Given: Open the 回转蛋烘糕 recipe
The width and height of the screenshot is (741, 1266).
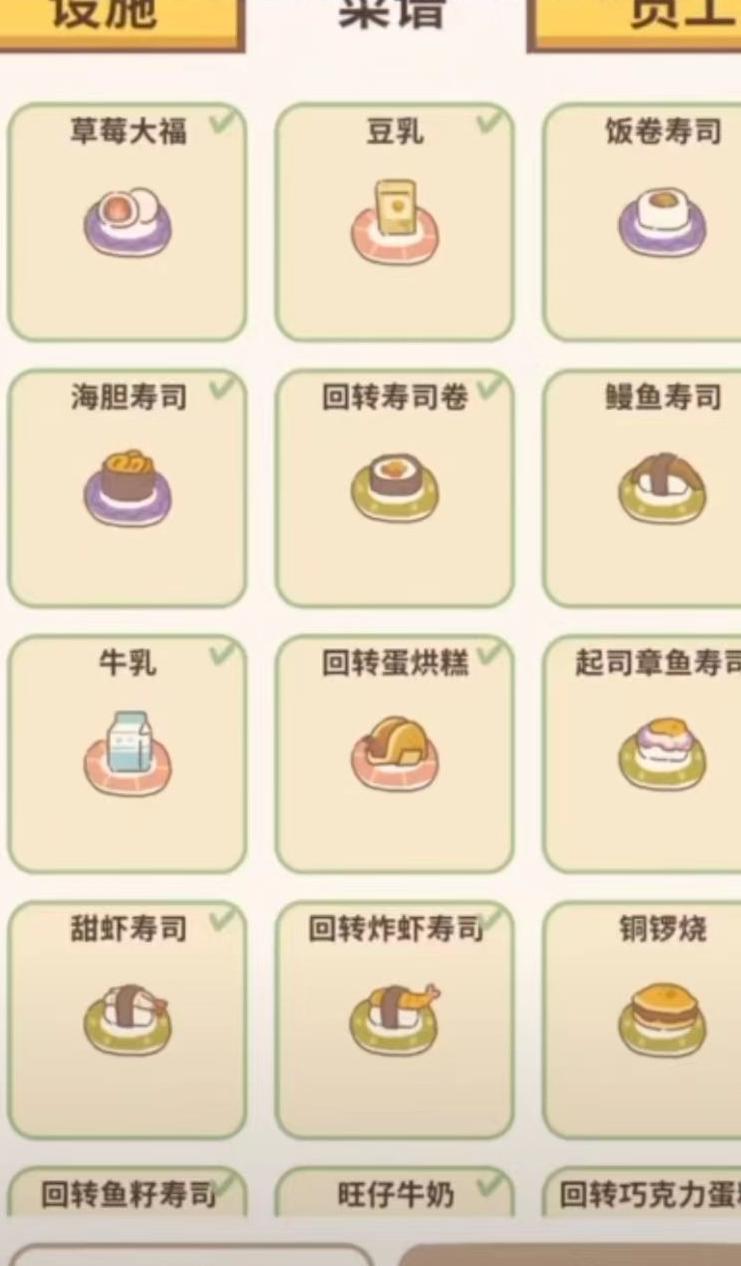Looking at the screenshot, I should [394, 754].
